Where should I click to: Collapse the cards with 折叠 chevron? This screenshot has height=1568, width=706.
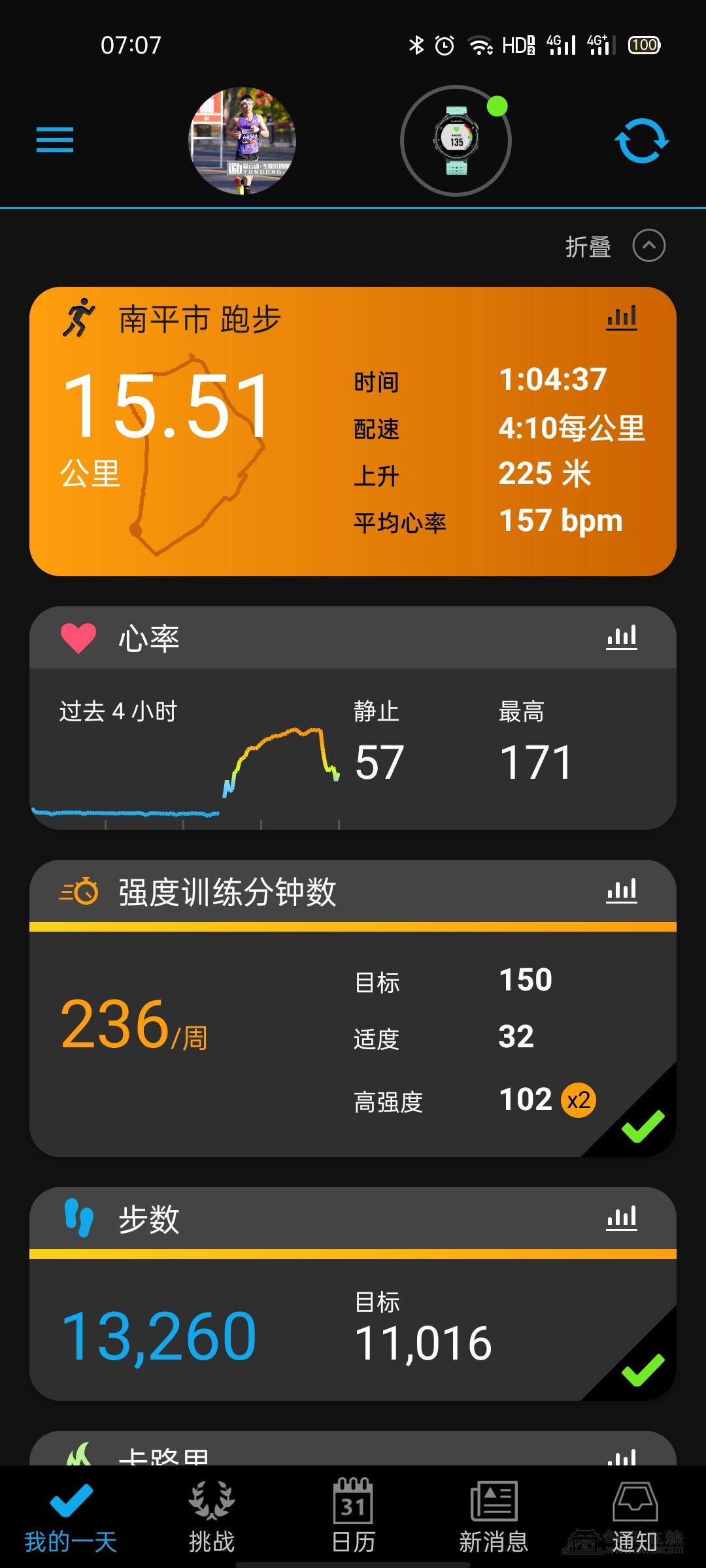pyautogui.click(x=648, y=246)
